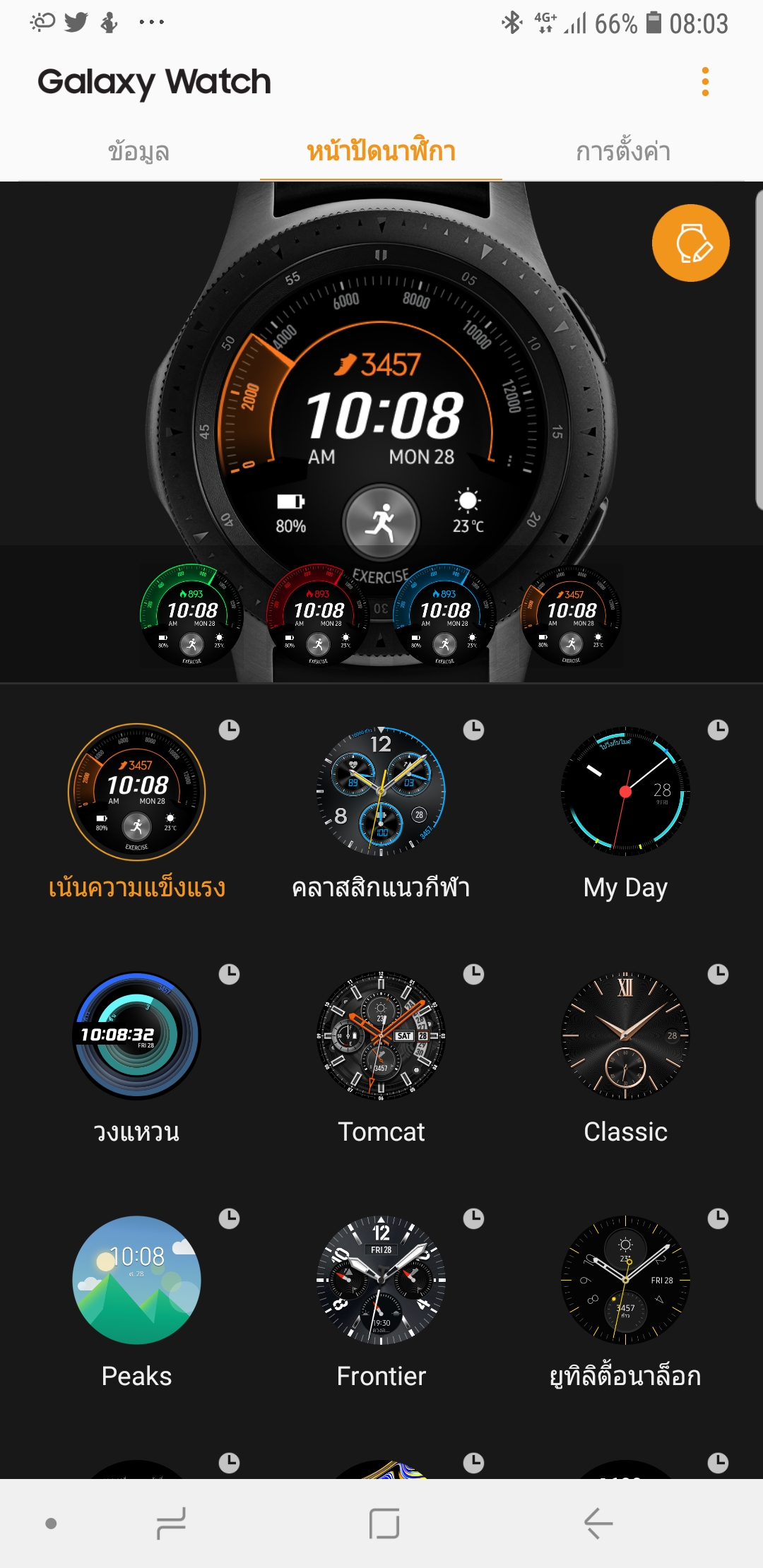The image size is (763, 1568).
Task: Go back using the navigation bar
Action: (598, 1523)
